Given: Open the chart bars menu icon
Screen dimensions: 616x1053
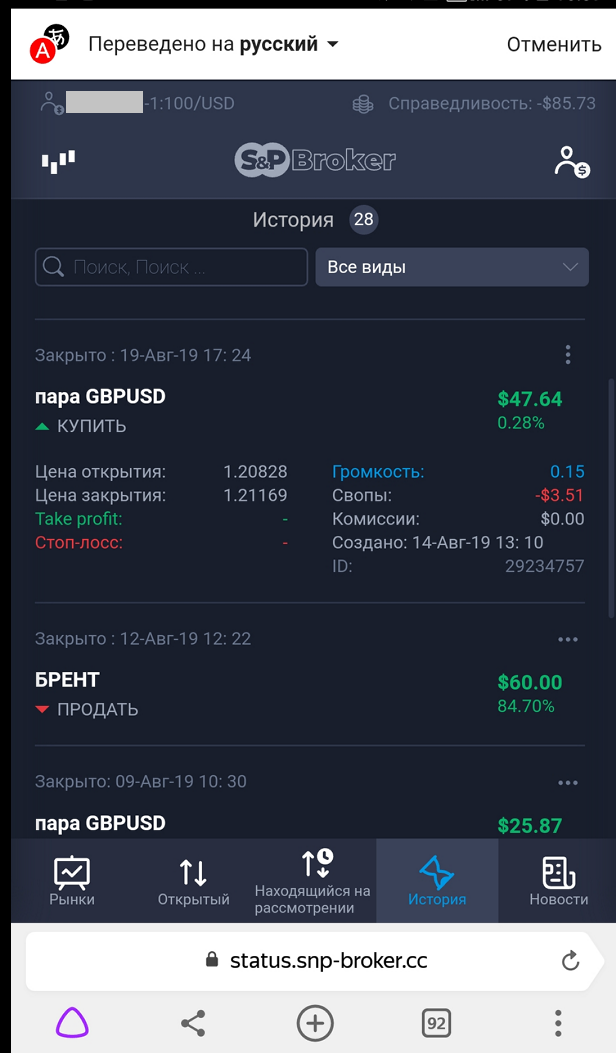Looking at the screenshot, I should click(x=58, y=161).
